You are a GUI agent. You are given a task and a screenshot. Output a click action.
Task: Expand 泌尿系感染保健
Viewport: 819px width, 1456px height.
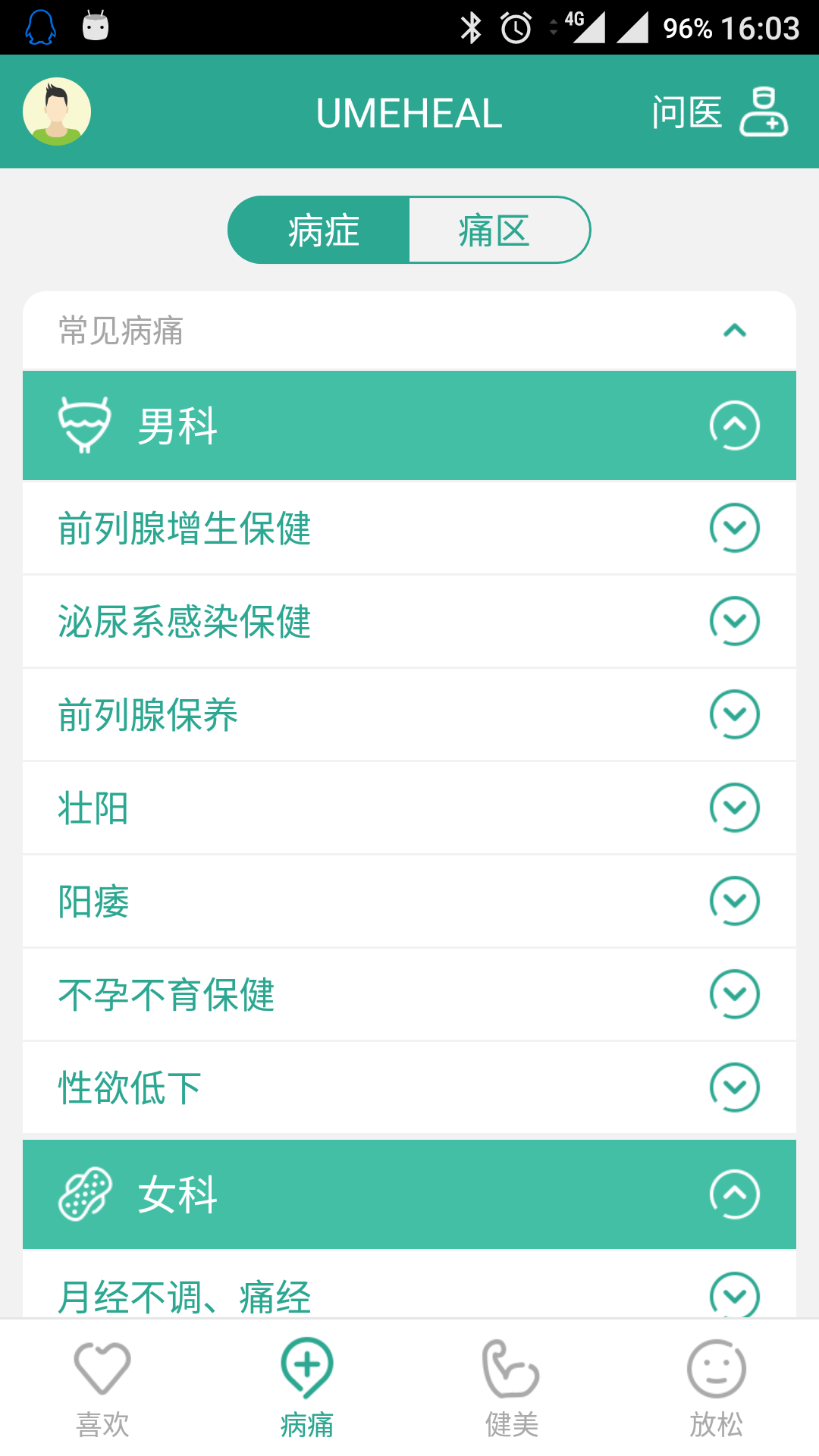pos(734,621)
